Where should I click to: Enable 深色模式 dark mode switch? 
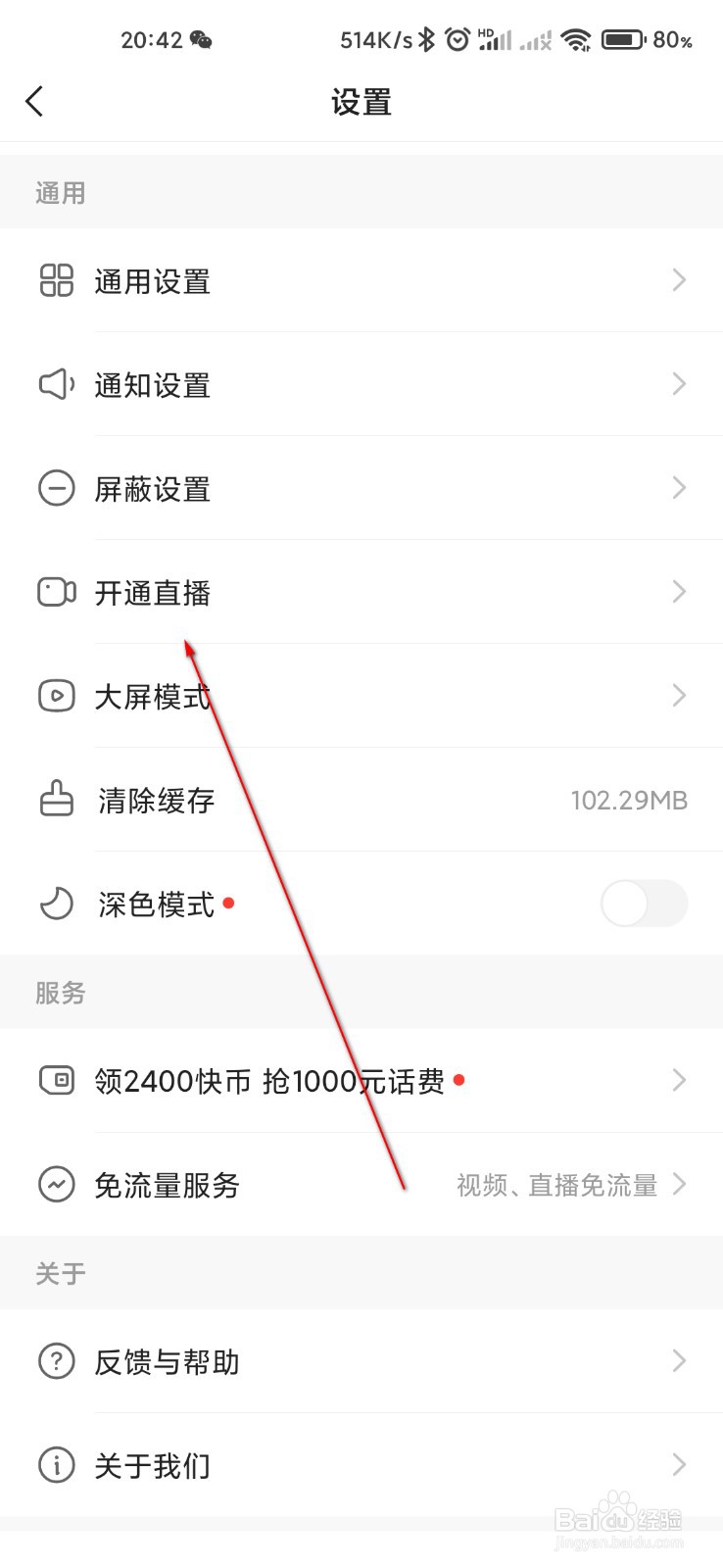click(644, 904)
